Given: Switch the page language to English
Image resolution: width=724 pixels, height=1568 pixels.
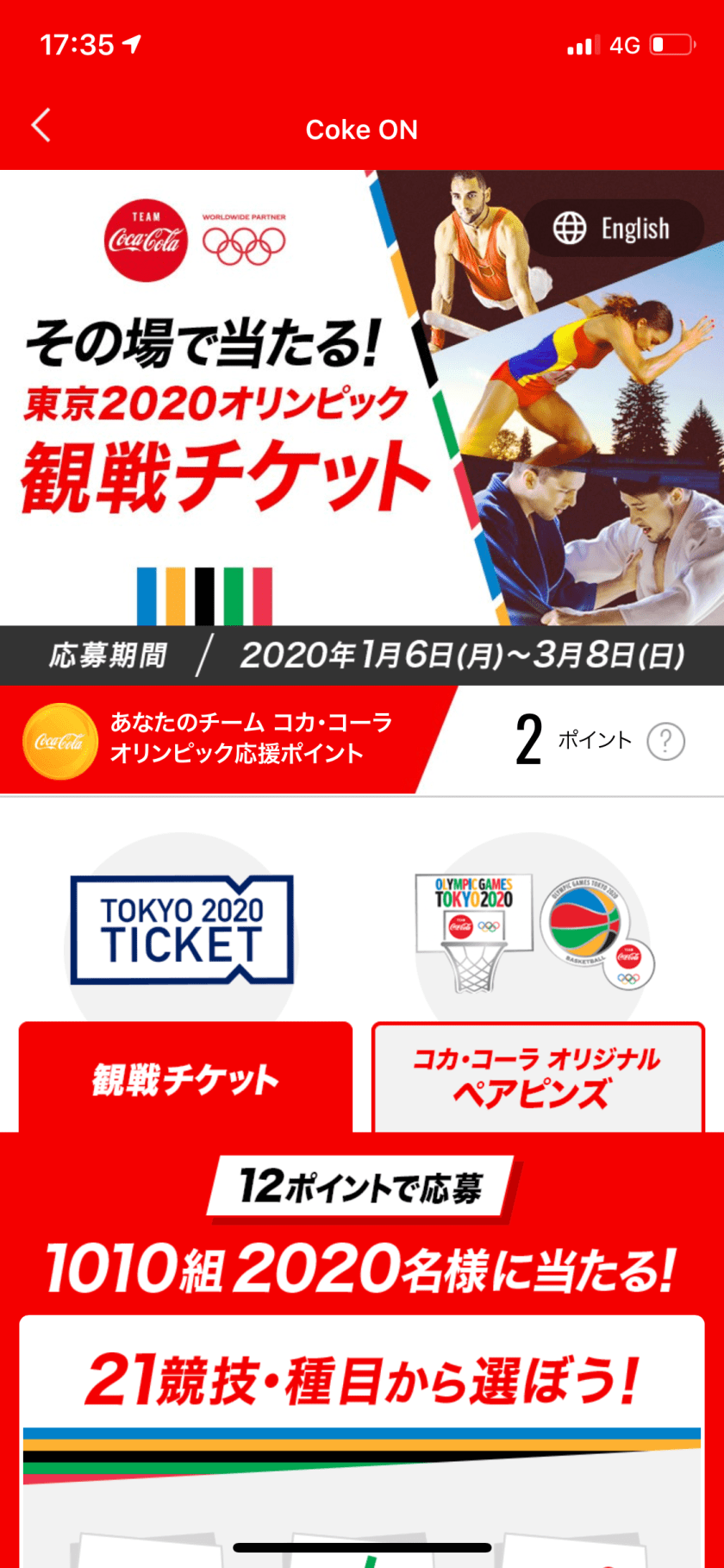Looking at the screenshot, I should pyautogui.click(x=613, y=229).
